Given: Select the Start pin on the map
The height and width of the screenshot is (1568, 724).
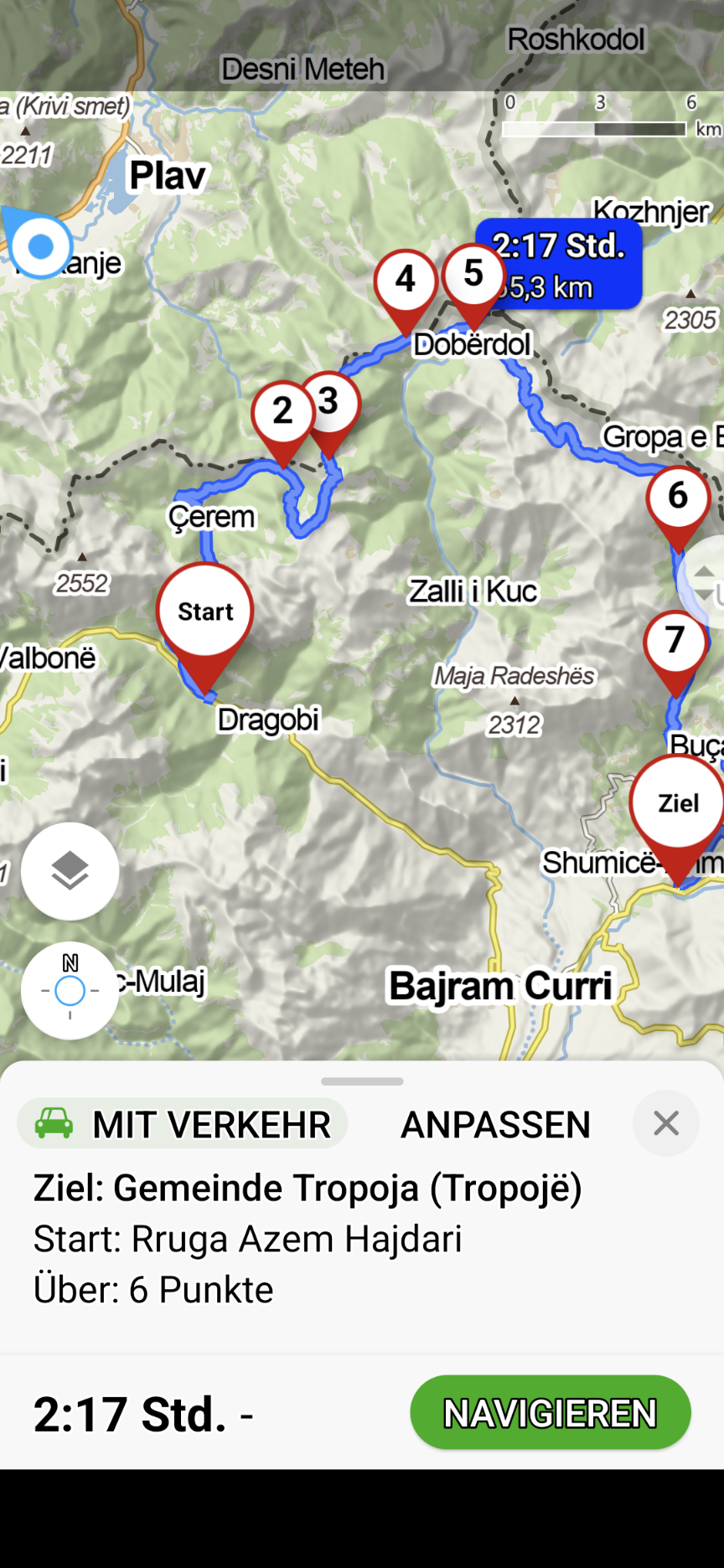Looking at the screenshot, I should (x=204, y=612).
